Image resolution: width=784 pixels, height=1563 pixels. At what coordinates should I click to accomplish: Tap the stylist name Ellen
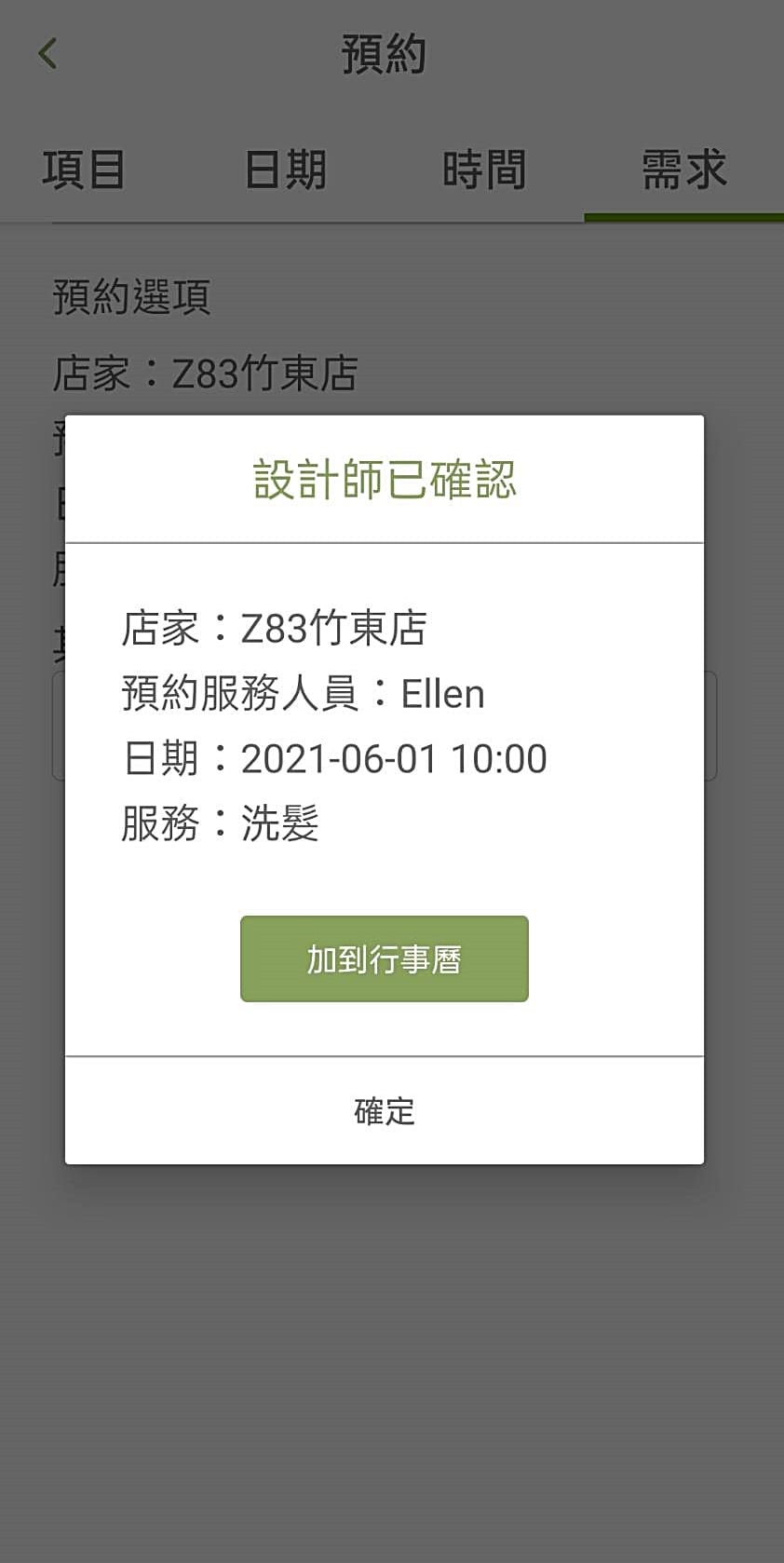click(x=442, y=693)
